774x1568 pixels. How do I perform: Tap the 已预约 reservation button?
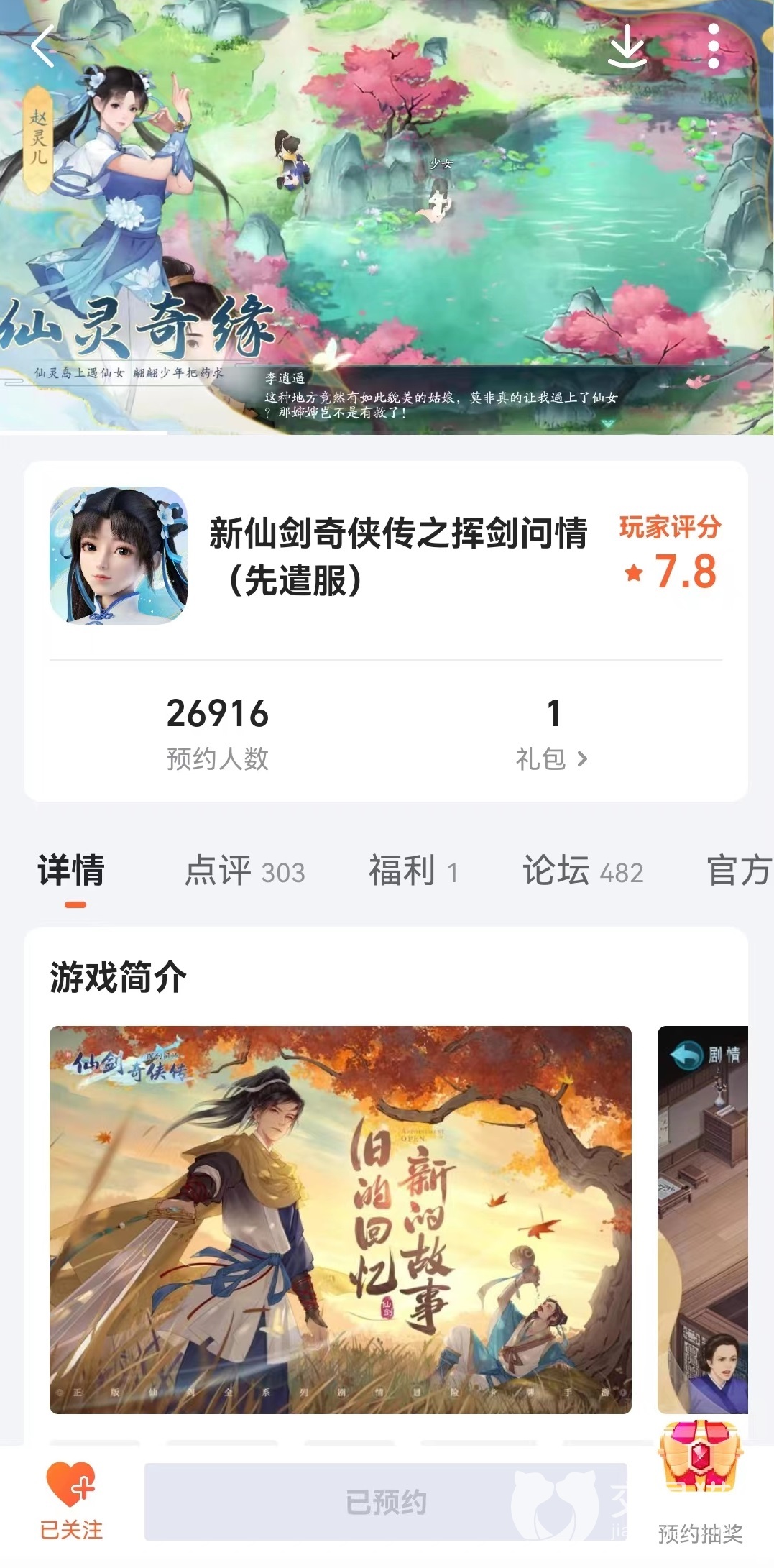click(386, 1502)
